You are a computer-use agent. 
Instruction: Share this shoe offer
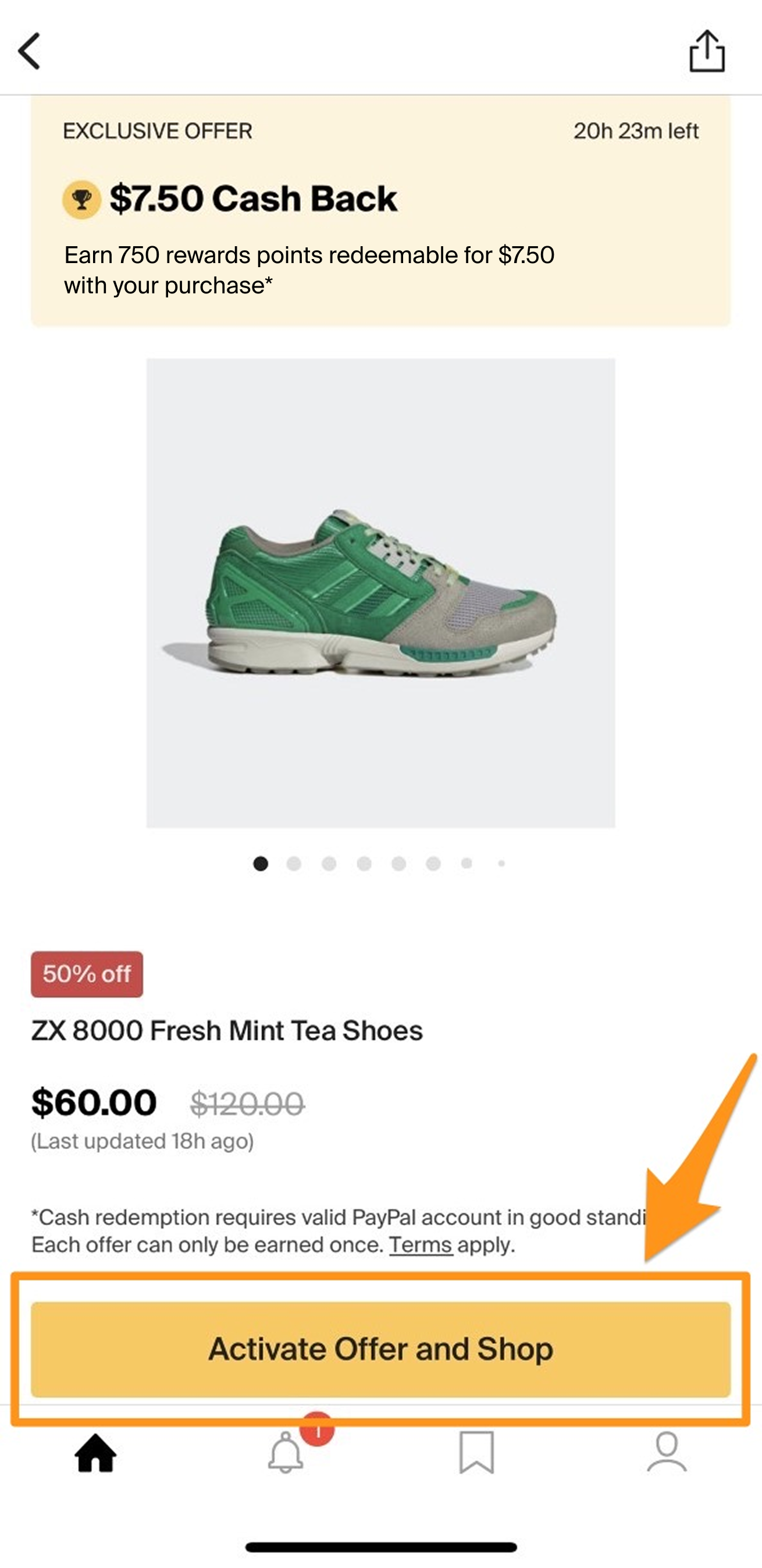707,51
